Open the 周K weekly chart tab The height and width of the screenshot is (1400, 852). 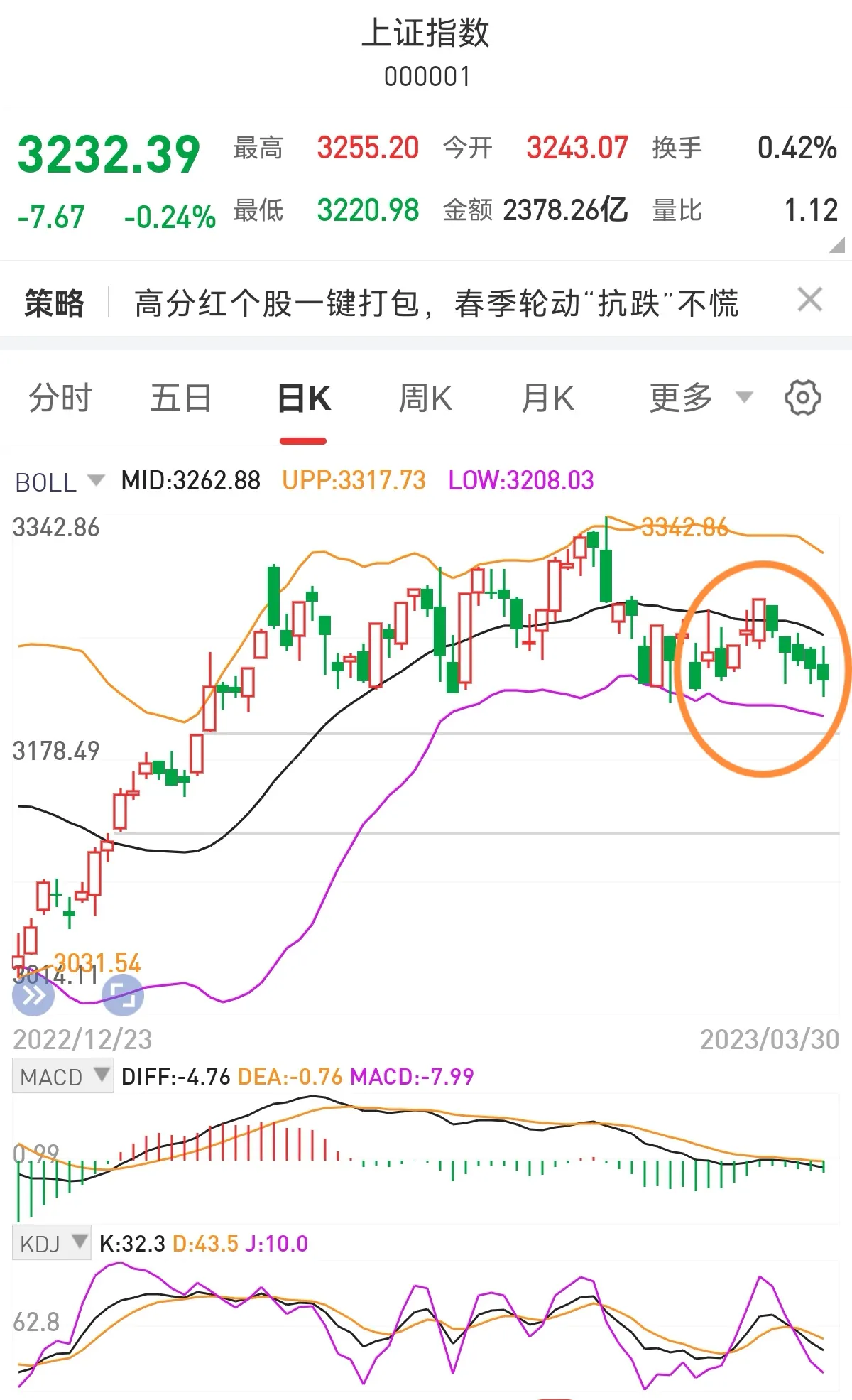point(425,398)
